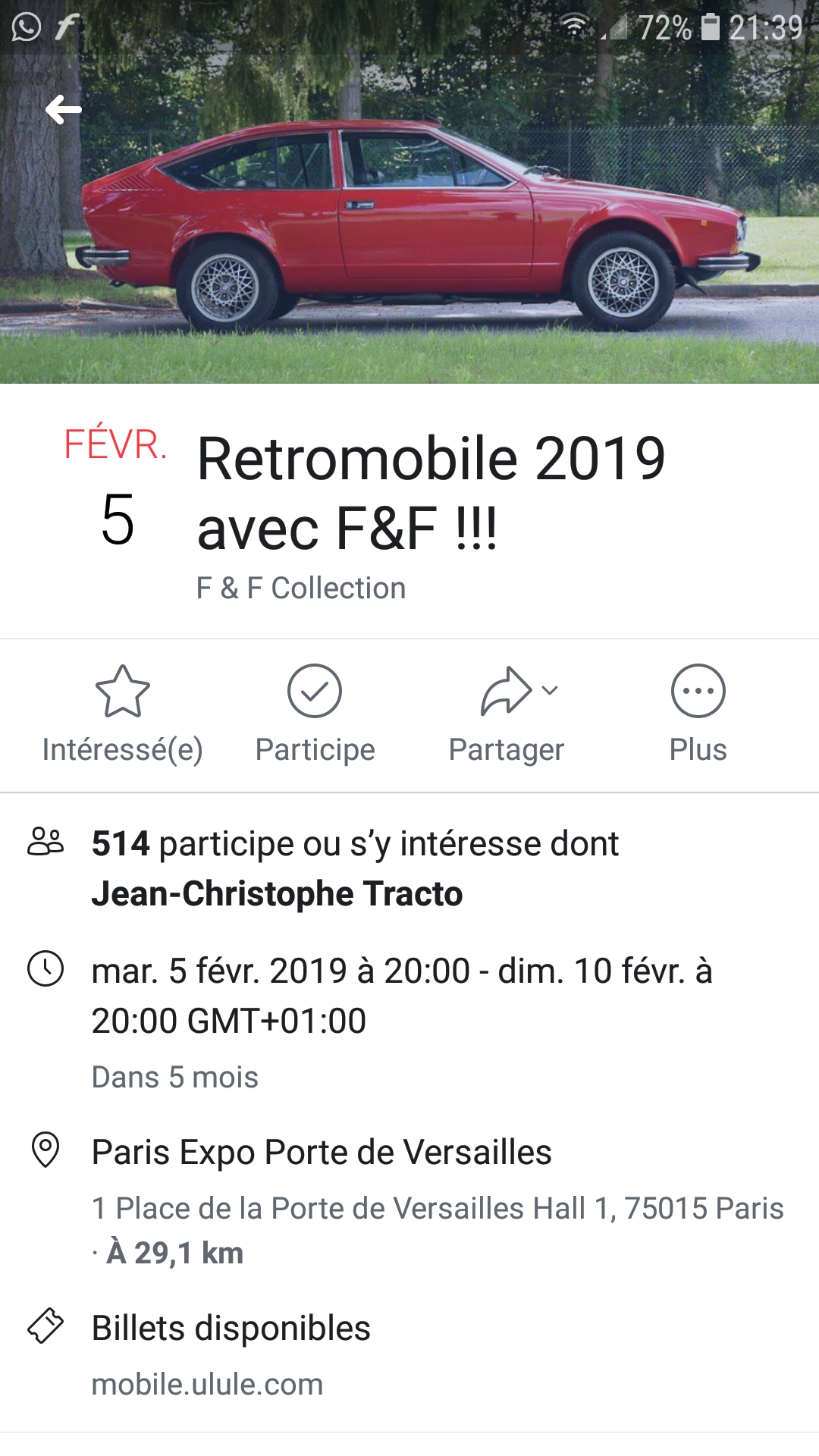Go back using the arrow icon

click(64, 111)
